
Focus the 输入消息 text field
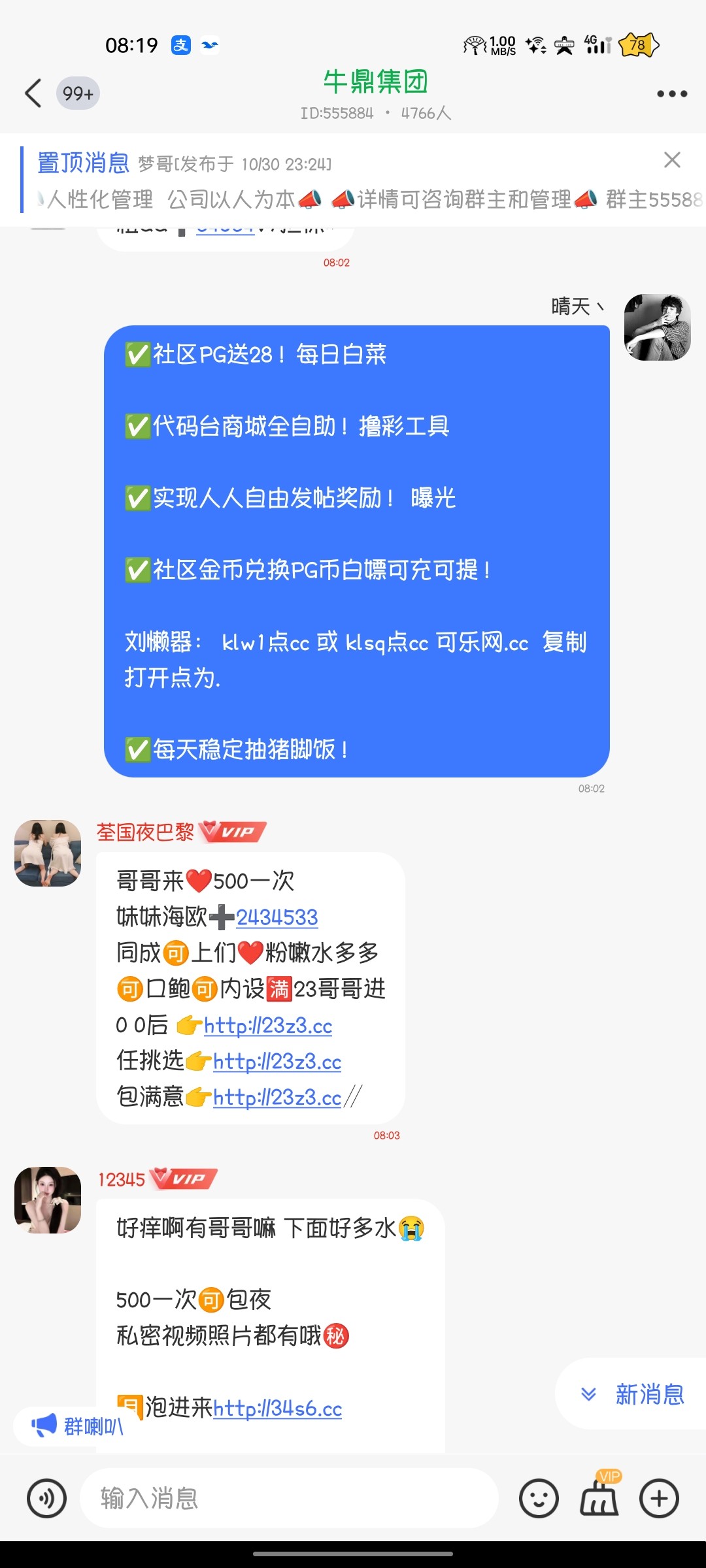[288, 1498]
